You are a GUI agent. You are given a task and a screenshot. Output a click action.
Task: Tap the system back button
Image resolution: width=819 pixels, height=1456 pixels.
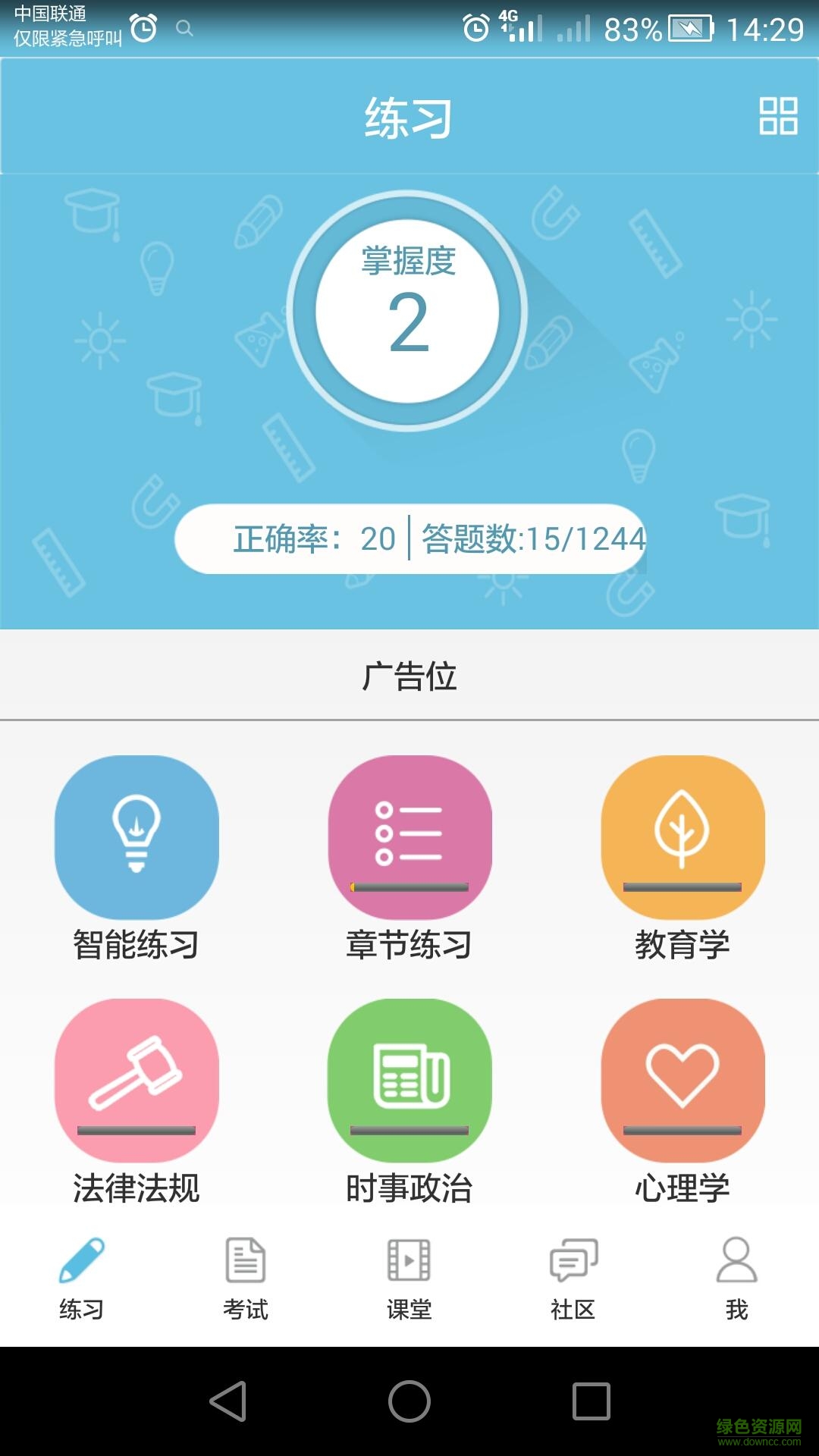pos(227,1401)
